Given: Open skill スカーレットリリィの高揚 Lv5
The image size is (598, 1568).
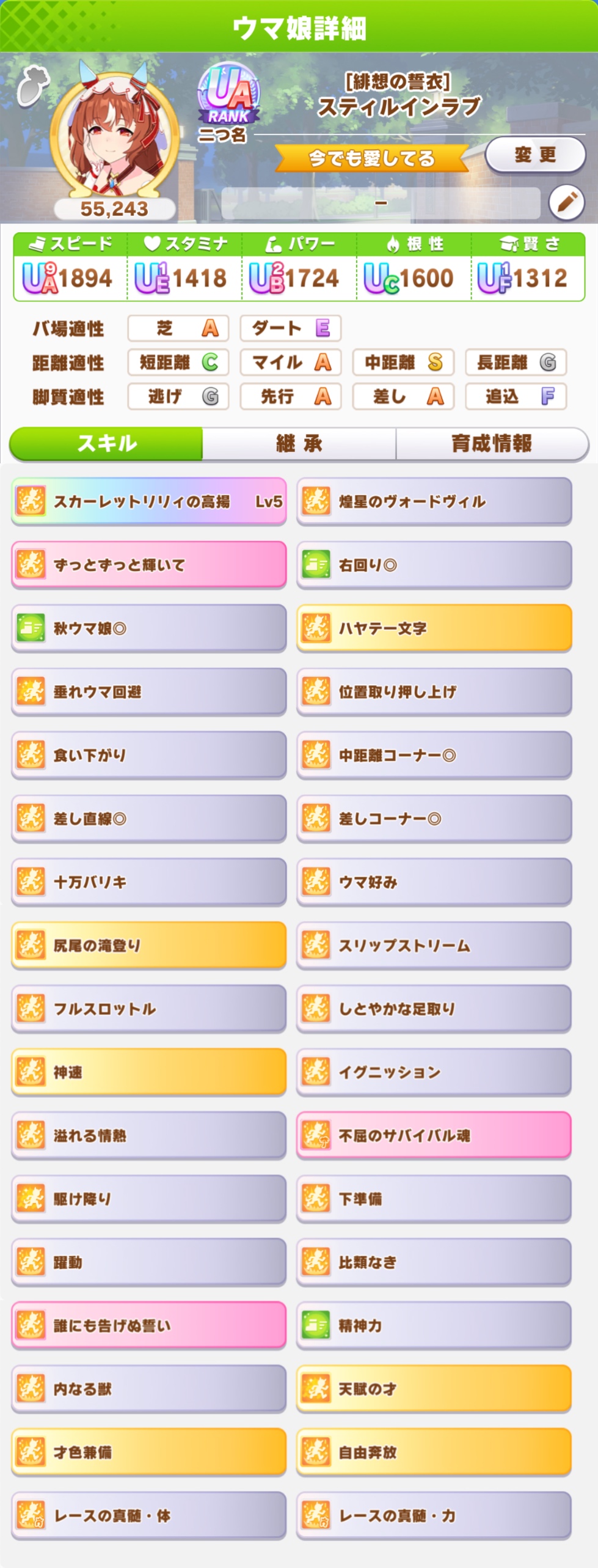Looking at the screenshot, I should 148,502.
